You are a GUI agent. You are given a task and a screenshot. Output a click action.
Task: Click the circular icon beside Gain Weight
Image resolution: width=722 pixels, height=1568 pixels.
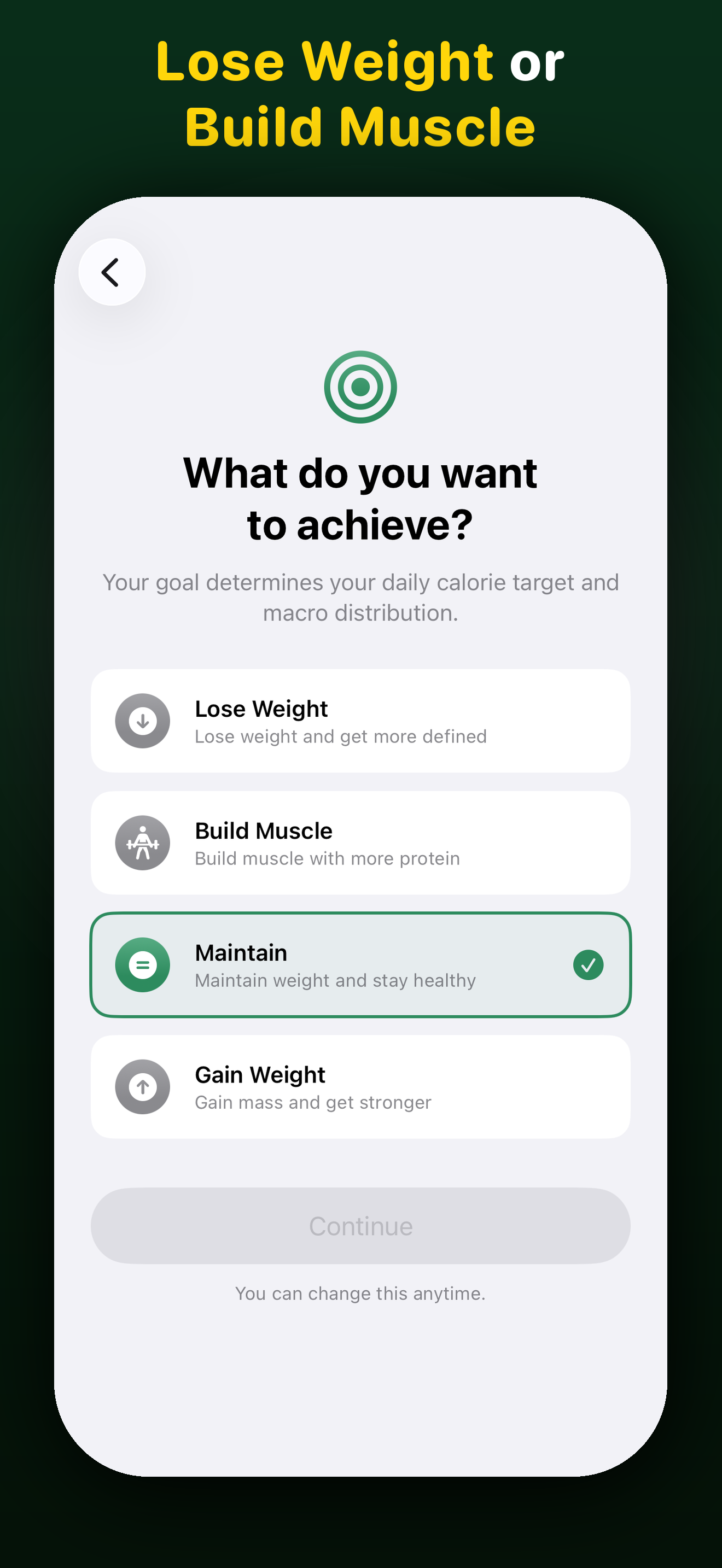point(142,1087)
